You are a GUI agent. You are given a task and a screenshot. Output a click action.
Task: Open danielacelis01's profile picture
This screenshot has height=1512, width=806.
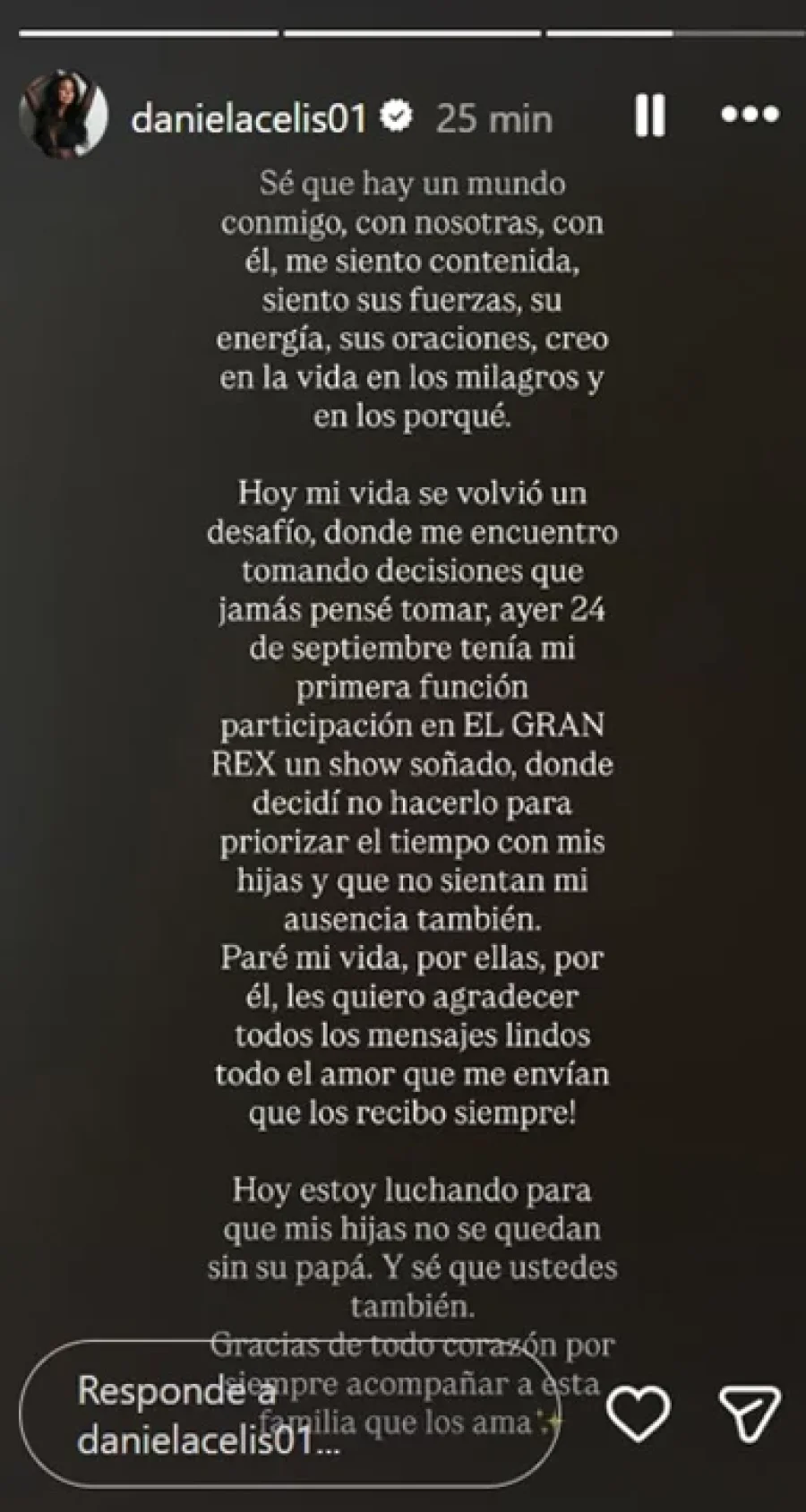[63, 116]
